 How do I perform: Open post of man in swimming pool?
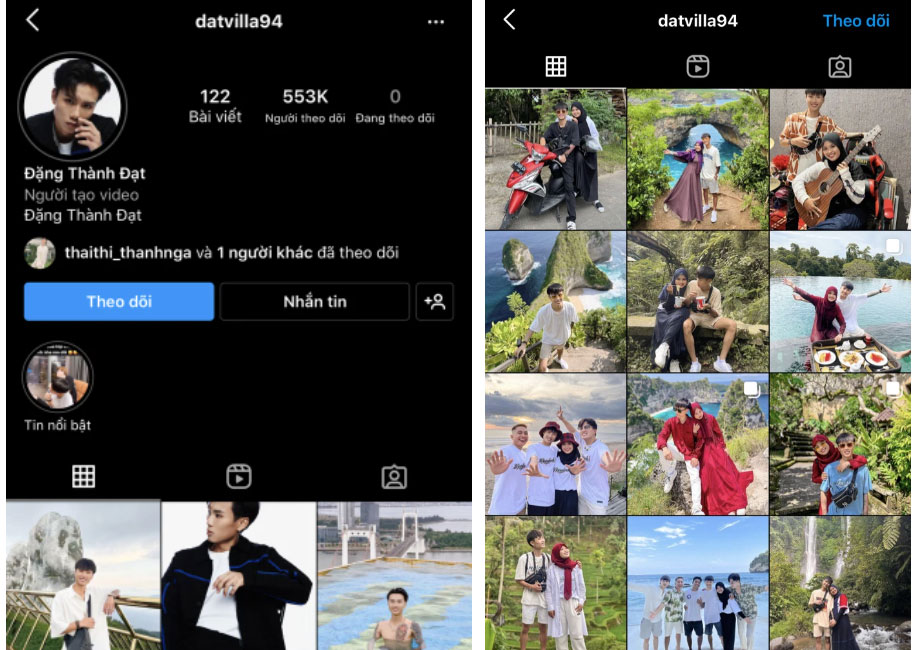(394, 575)
